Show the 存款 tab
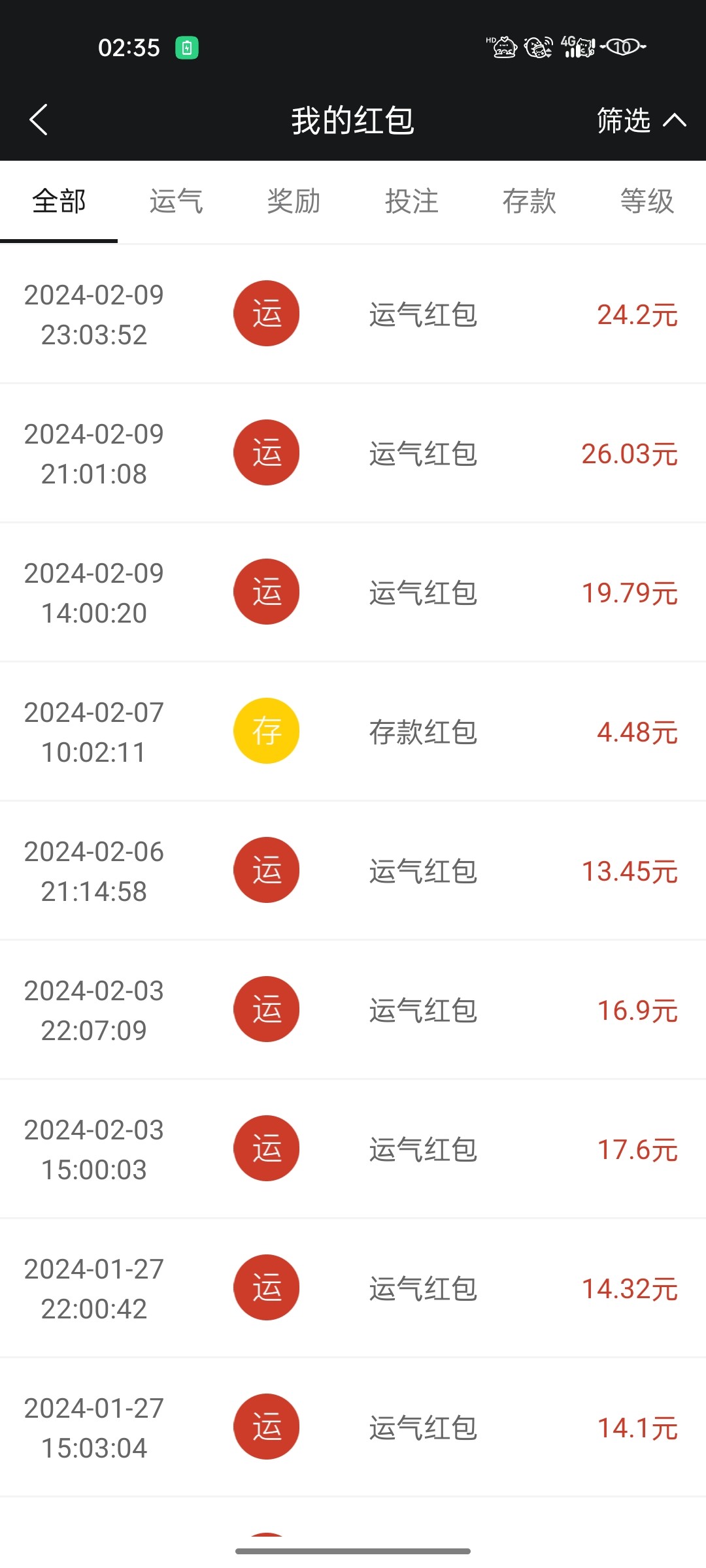 pos(529,201)
